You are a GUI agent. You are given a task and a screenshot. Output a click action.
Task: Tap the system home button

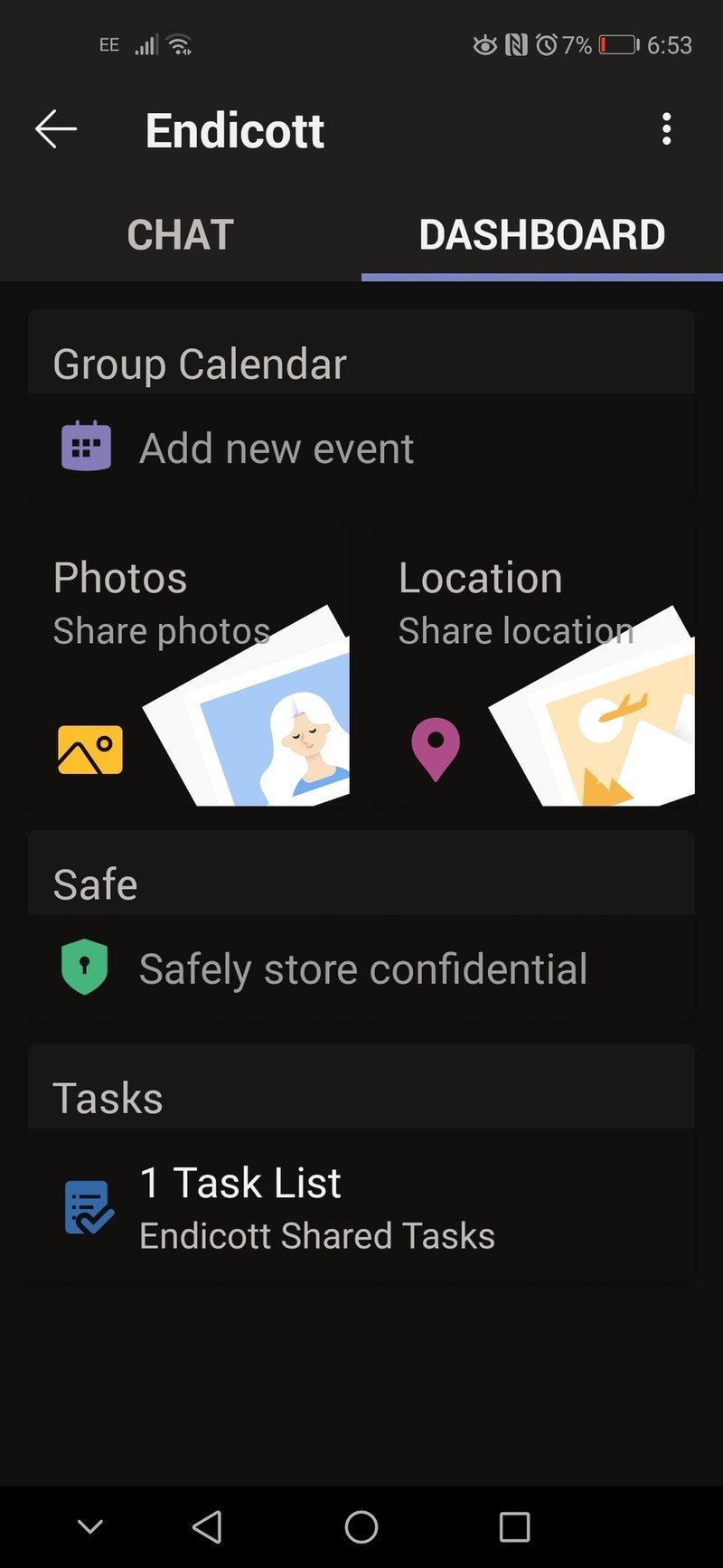click(x=361, y=1527)
